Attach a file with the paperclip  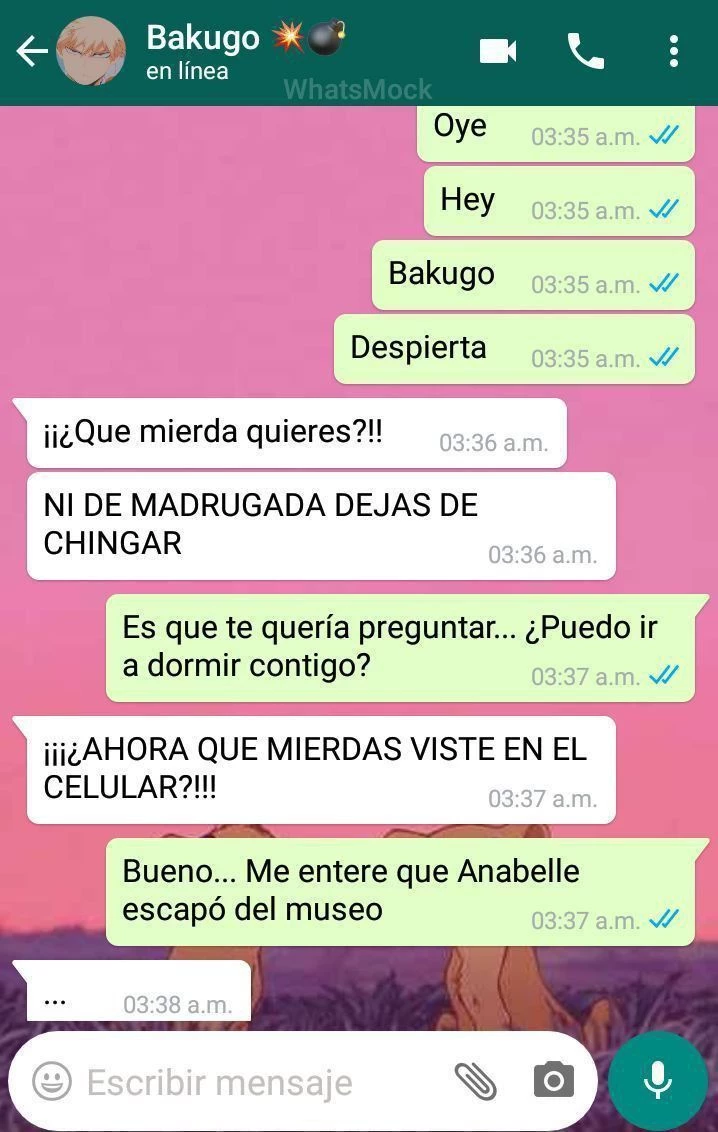point(476,1081)
